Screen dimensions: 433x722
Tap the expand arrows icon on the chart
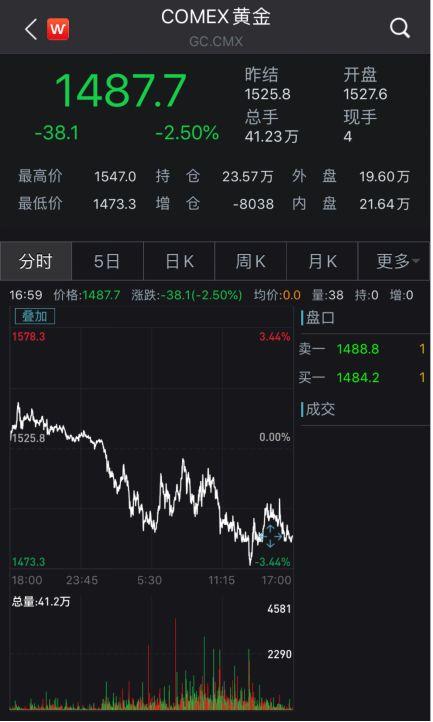(x=270, y=536)
